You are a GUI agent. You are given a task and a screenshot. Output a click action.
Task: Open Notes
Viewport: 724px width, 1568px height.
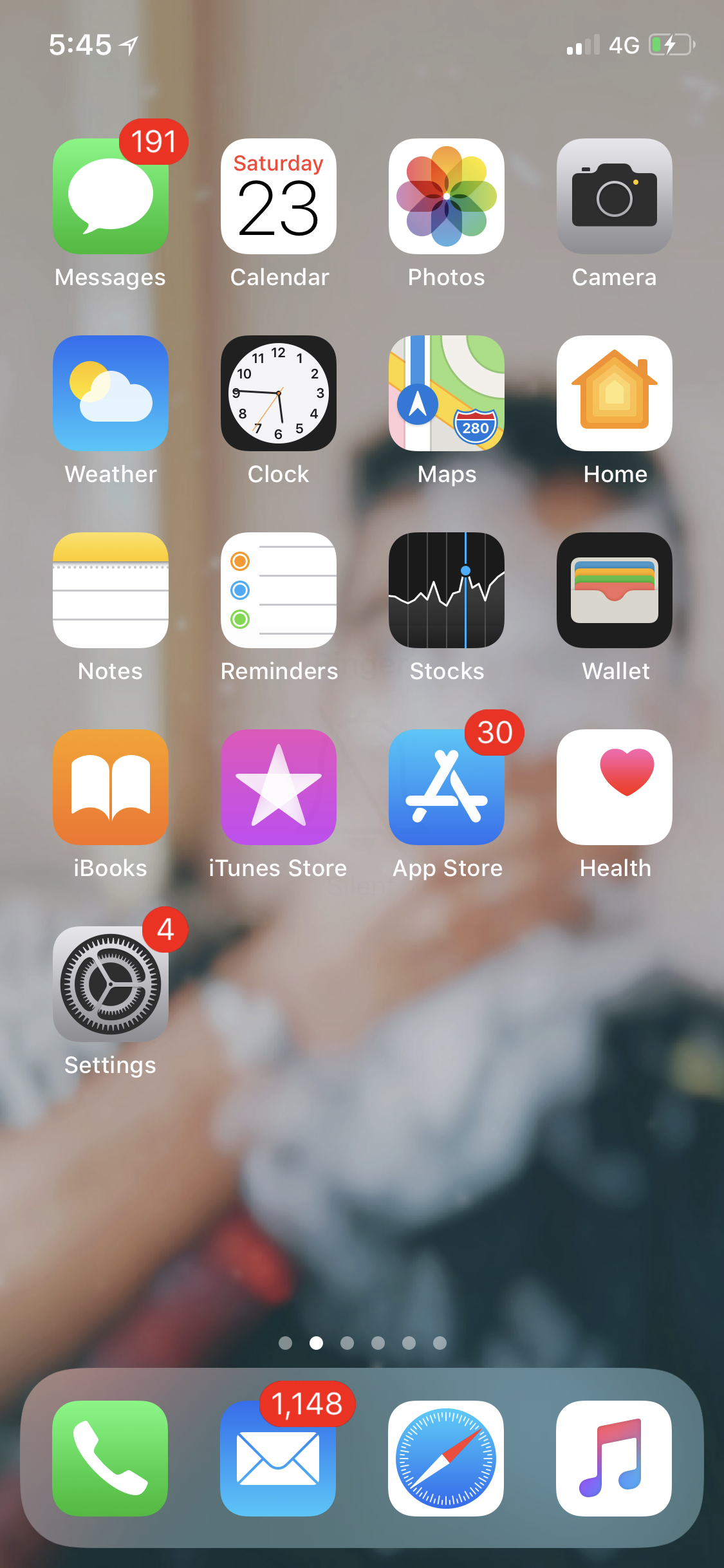111,590
